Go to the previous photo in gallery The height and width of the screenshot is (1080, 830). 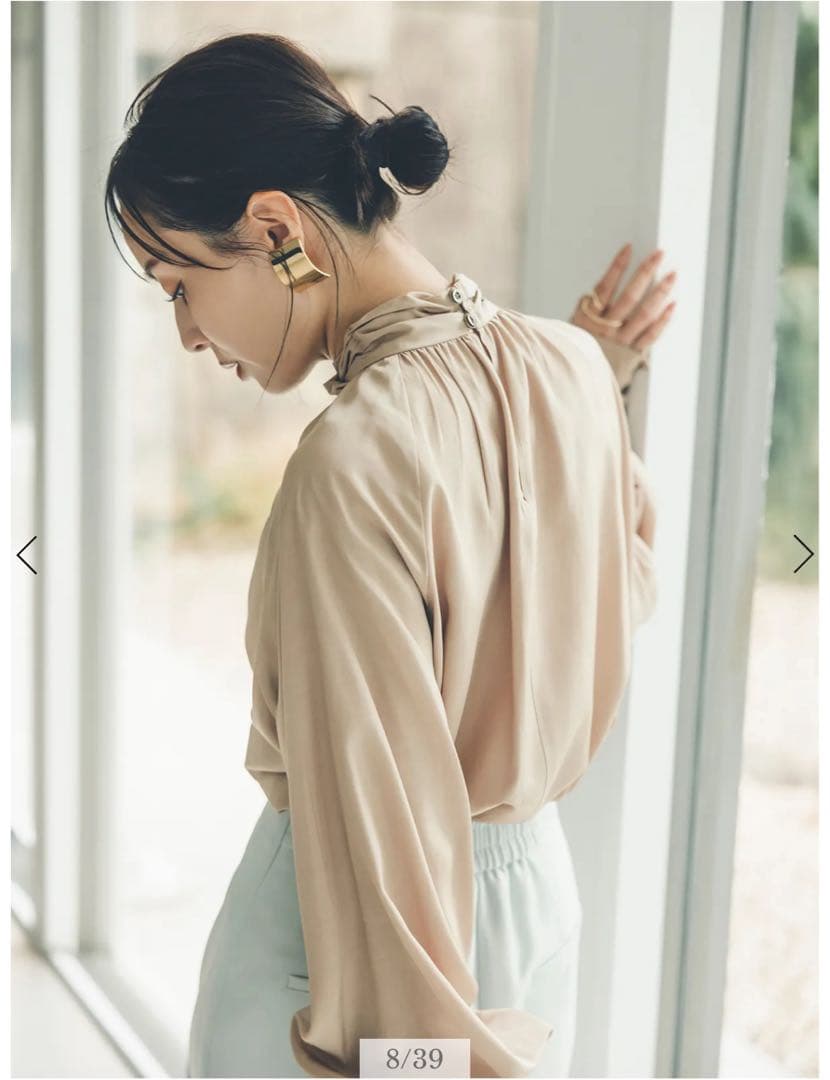[27, 555]
